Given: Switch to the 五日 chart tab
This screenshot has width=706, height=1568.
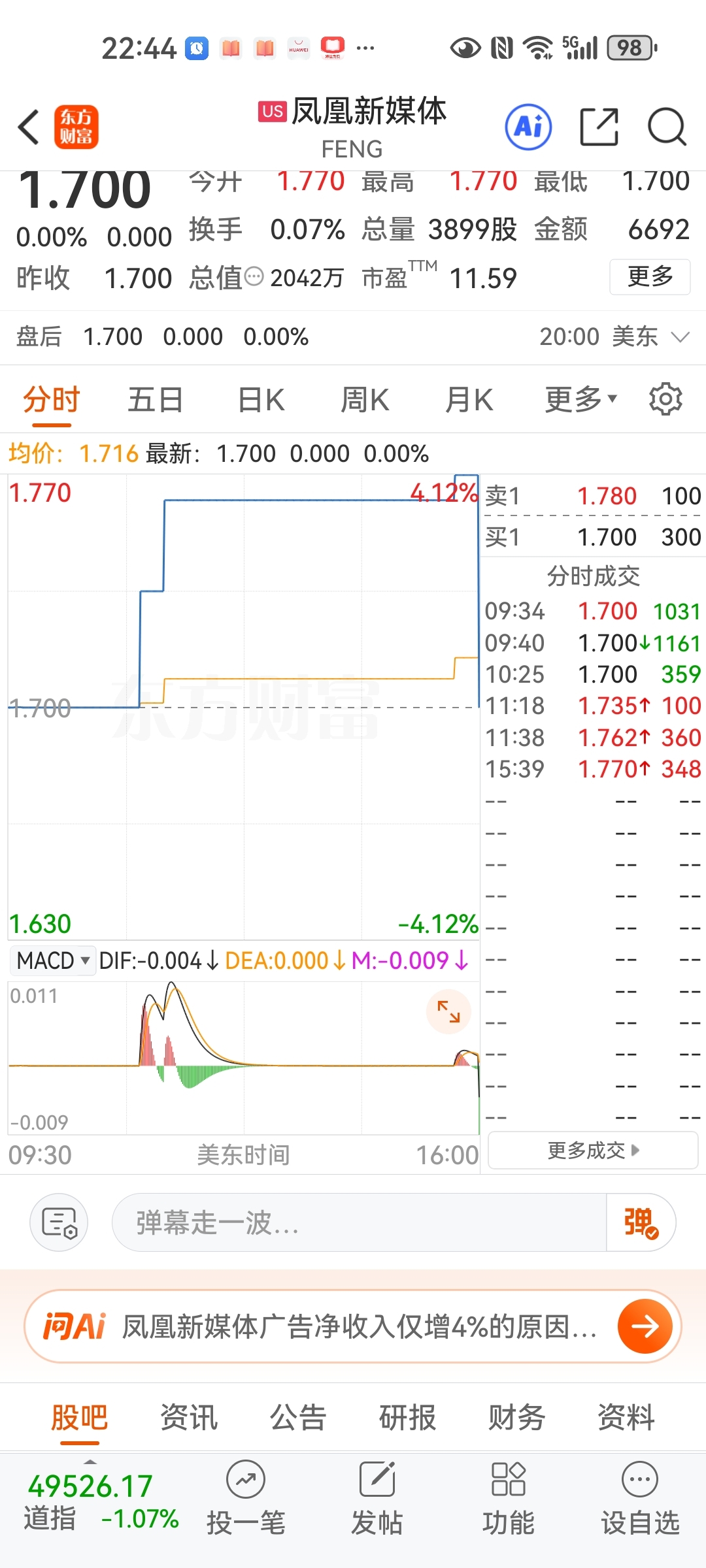Looking at the screenshot, I should (155, 400).
